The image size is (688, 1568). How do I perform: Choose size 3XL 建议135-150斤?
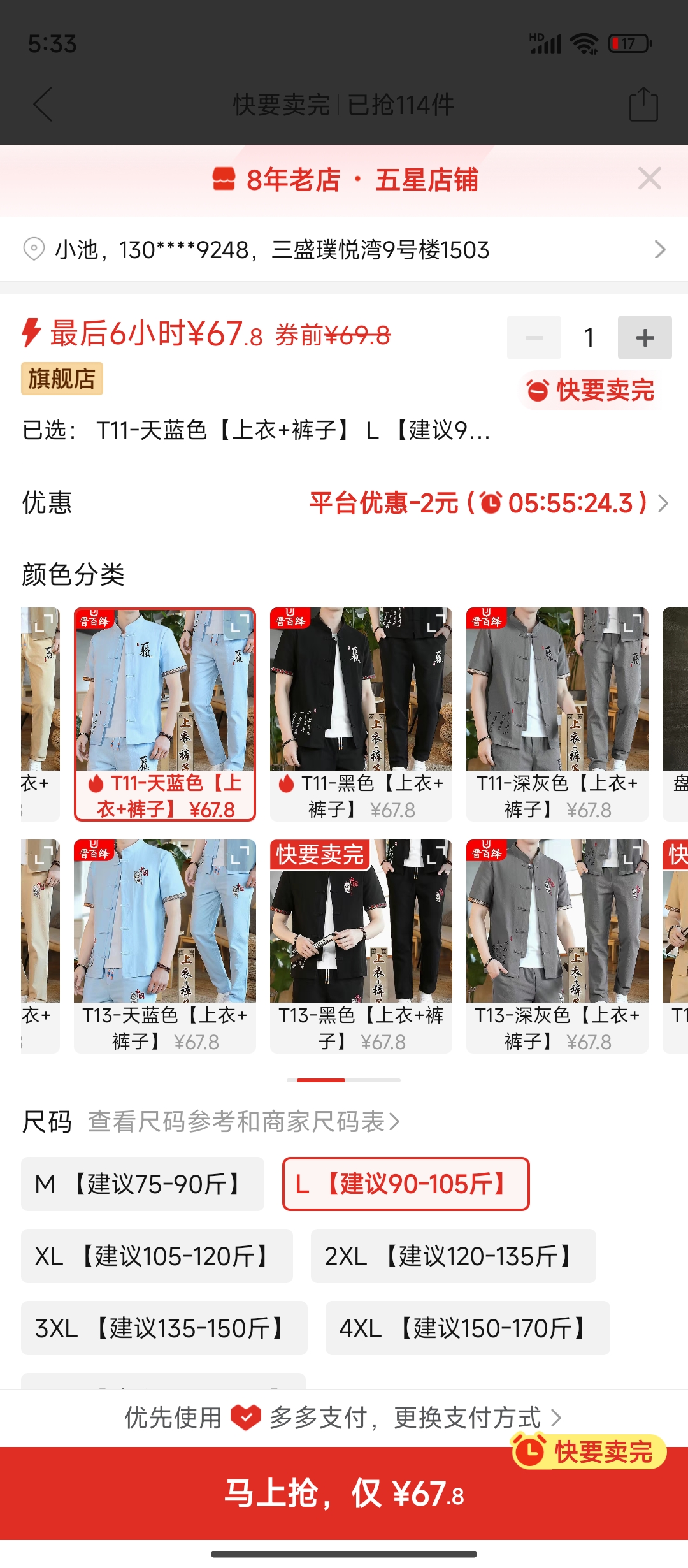pos(164,1328)
